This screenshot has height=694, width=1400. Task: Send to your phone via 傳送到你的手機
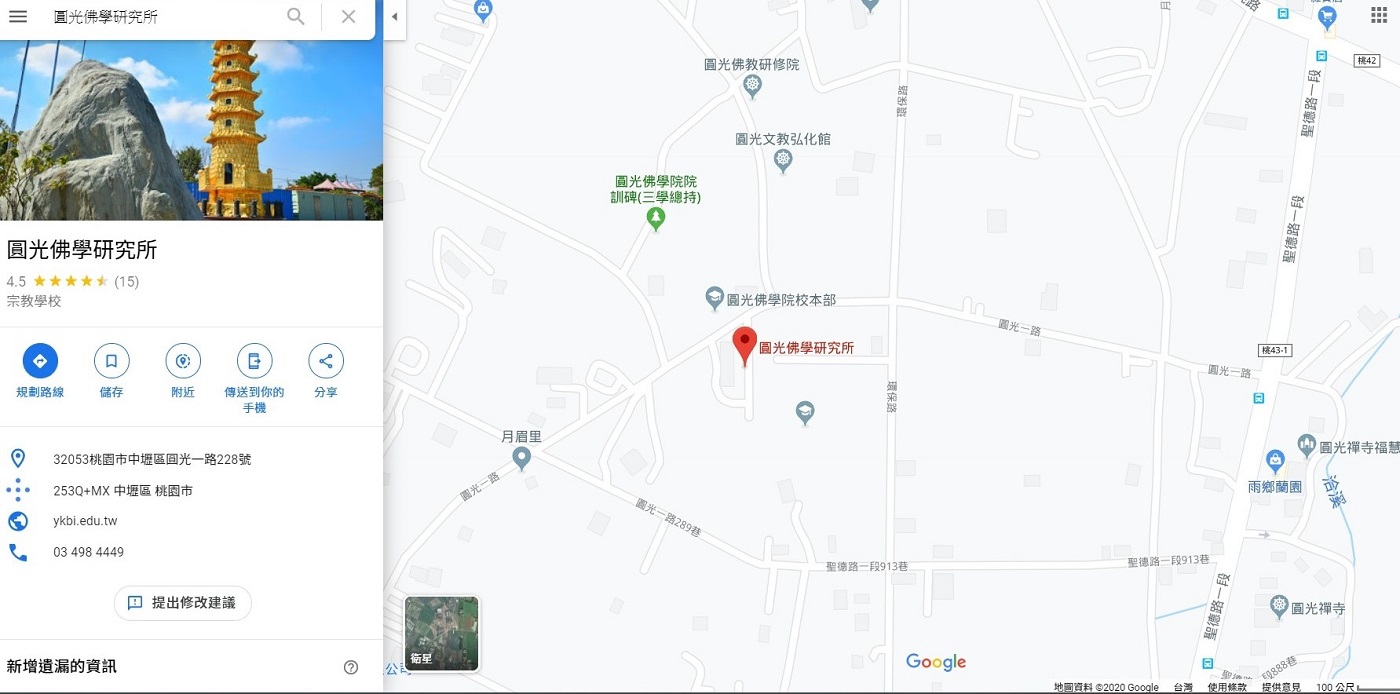click(254, 361)
